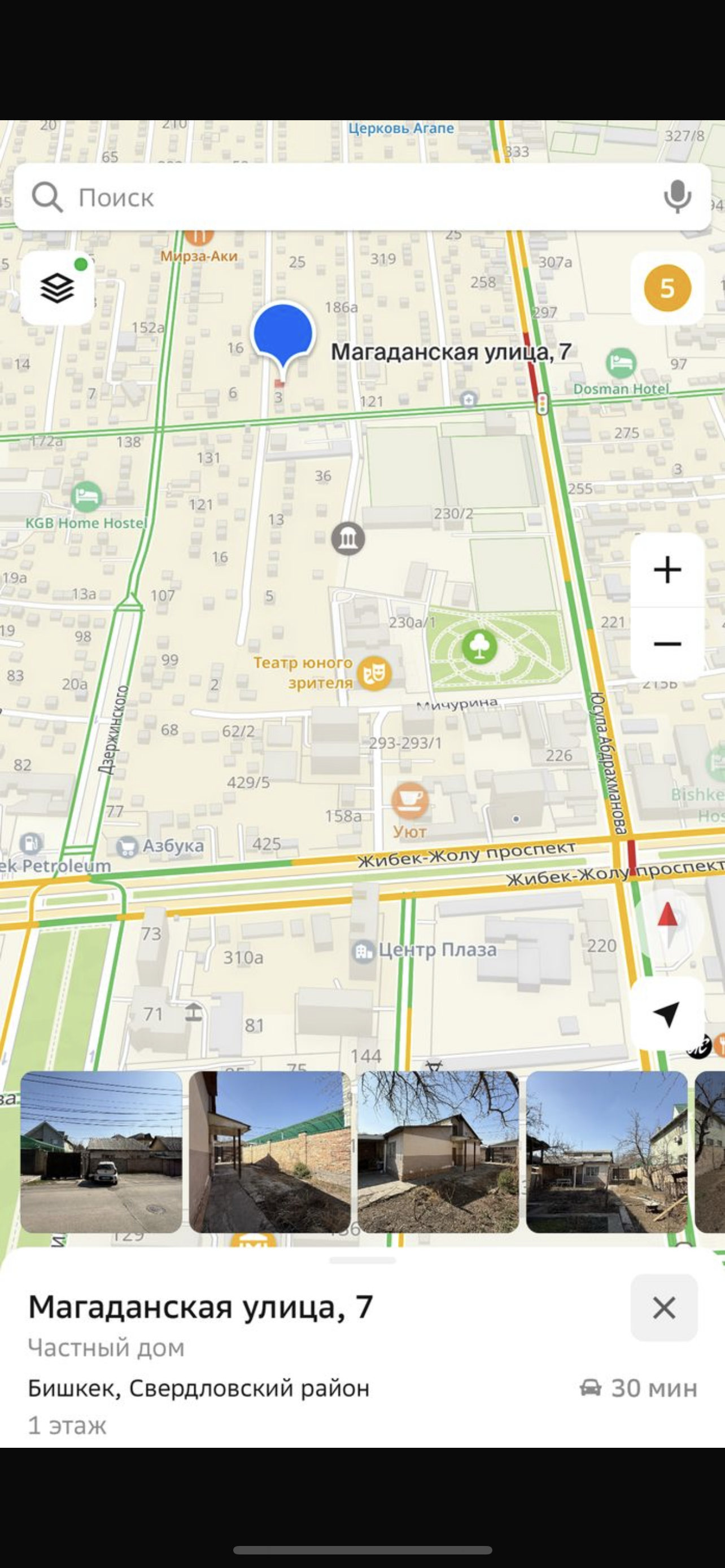This screenshot has width=725, height=1568.
Task: Reset map orientation with the compass
Action: (667, 924)
